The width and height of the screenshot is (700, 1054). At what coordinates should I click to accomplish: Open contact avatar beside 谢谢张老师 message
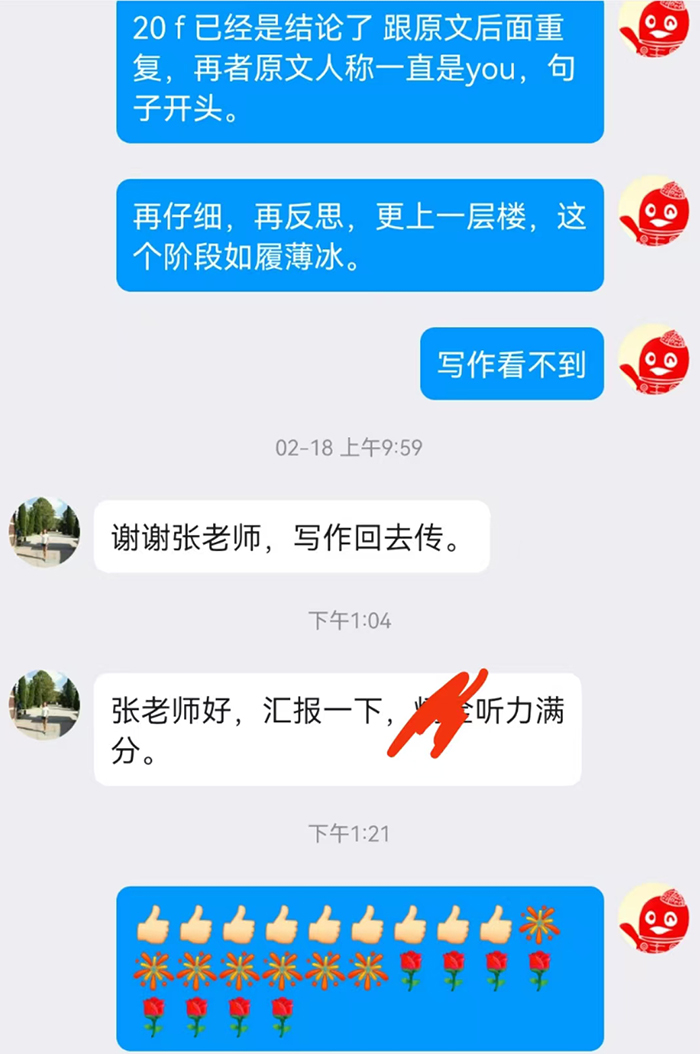tap(45, 532)
